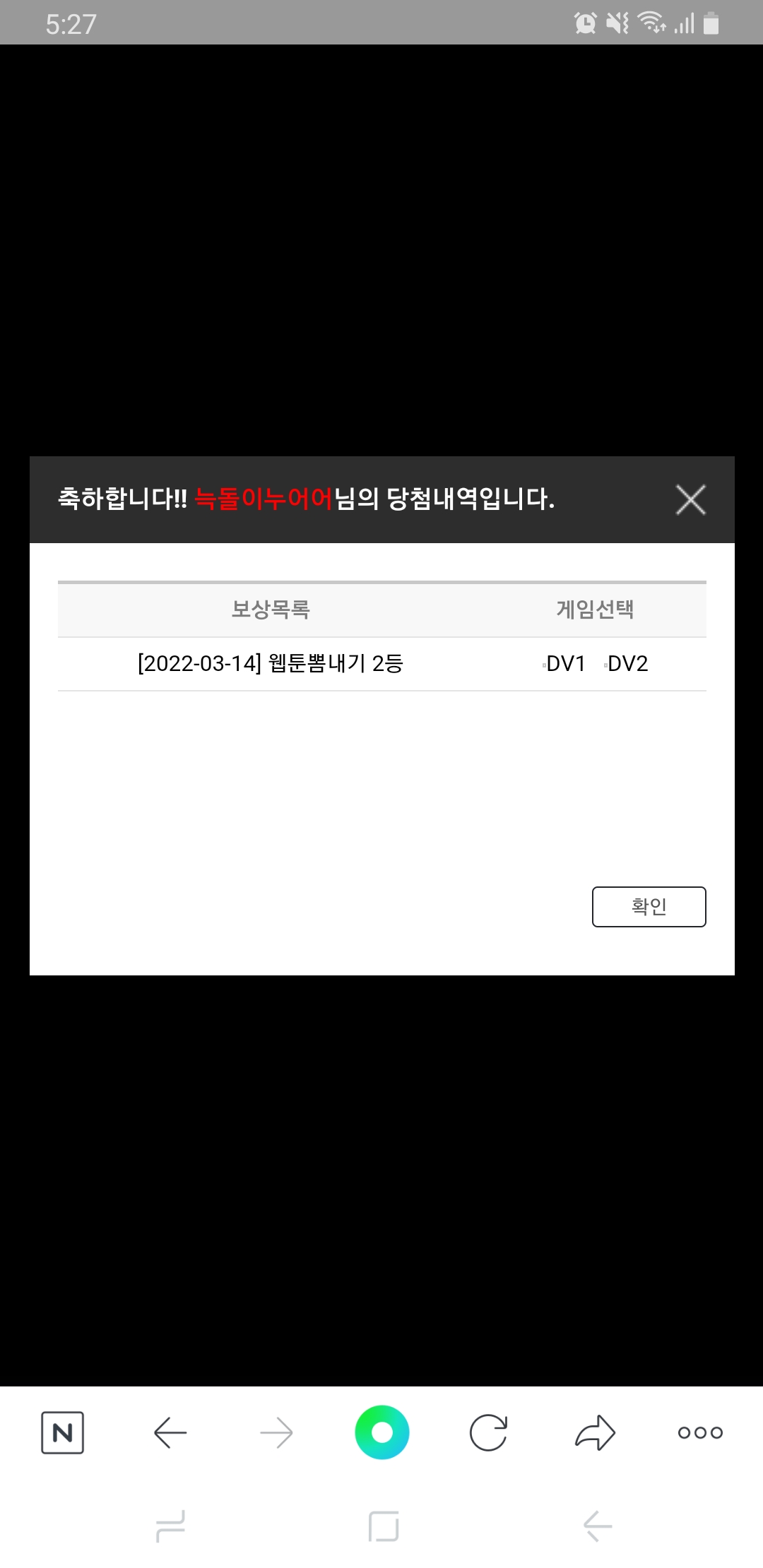The height and width of the screenshot is (1568, 763).
Task: Go to the system home screen
Action: [x=384, y=1526]
